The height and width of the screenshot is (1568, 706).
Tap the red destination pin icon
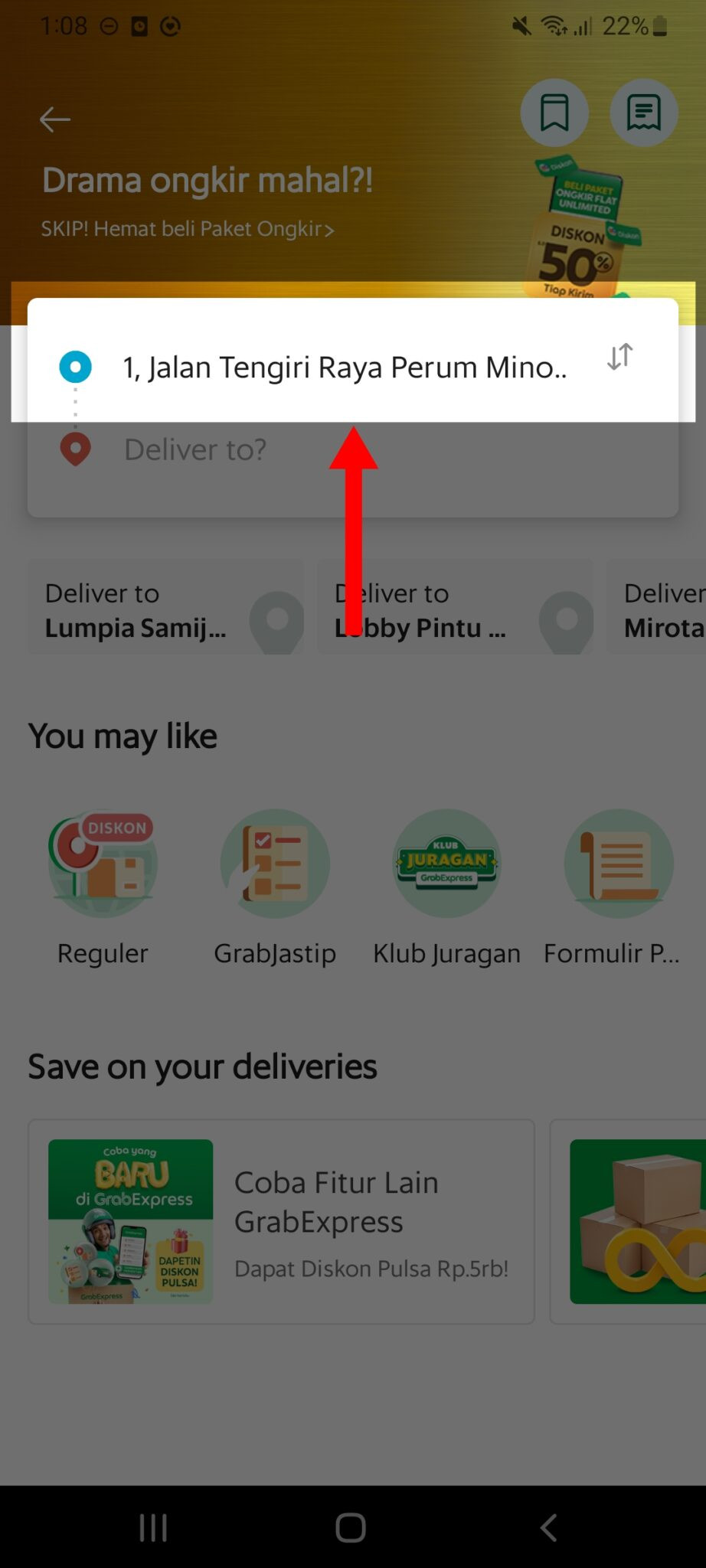pos(74,450)
